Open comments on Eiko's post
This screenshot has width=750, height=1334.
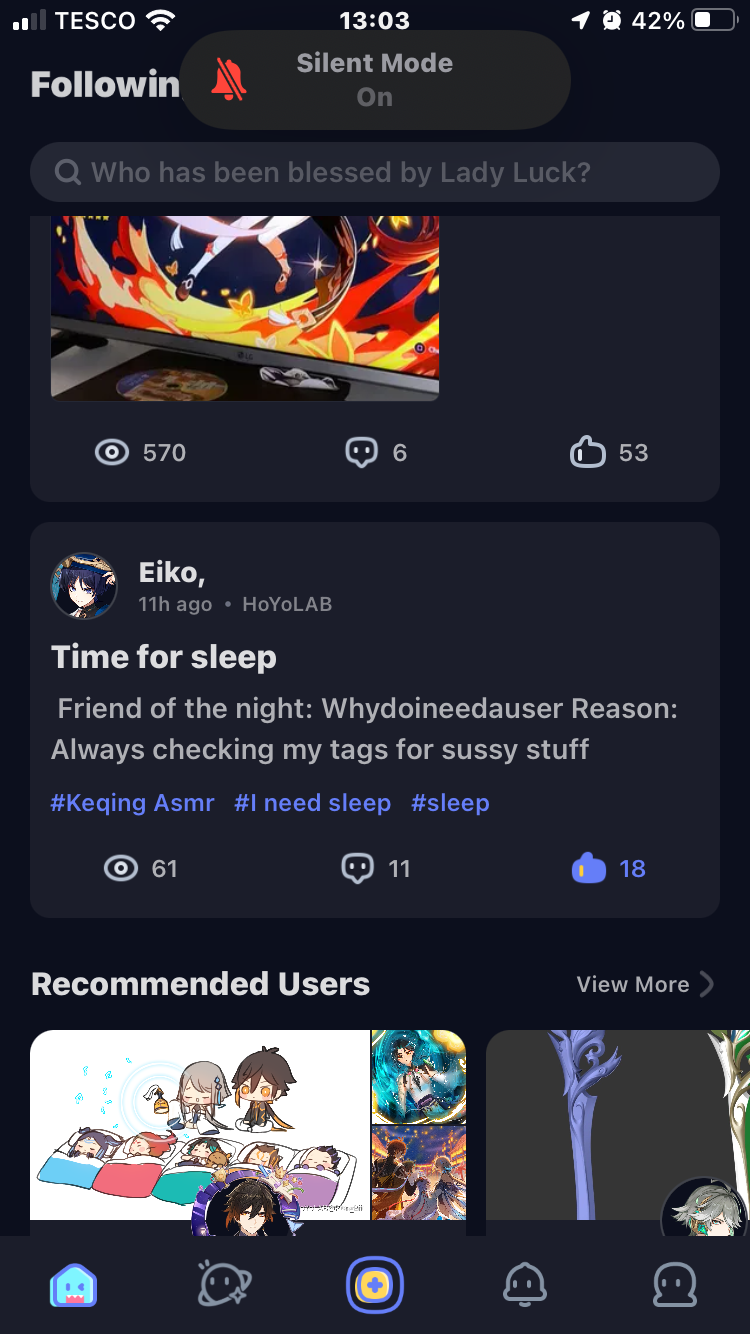(x=358, y=868)
